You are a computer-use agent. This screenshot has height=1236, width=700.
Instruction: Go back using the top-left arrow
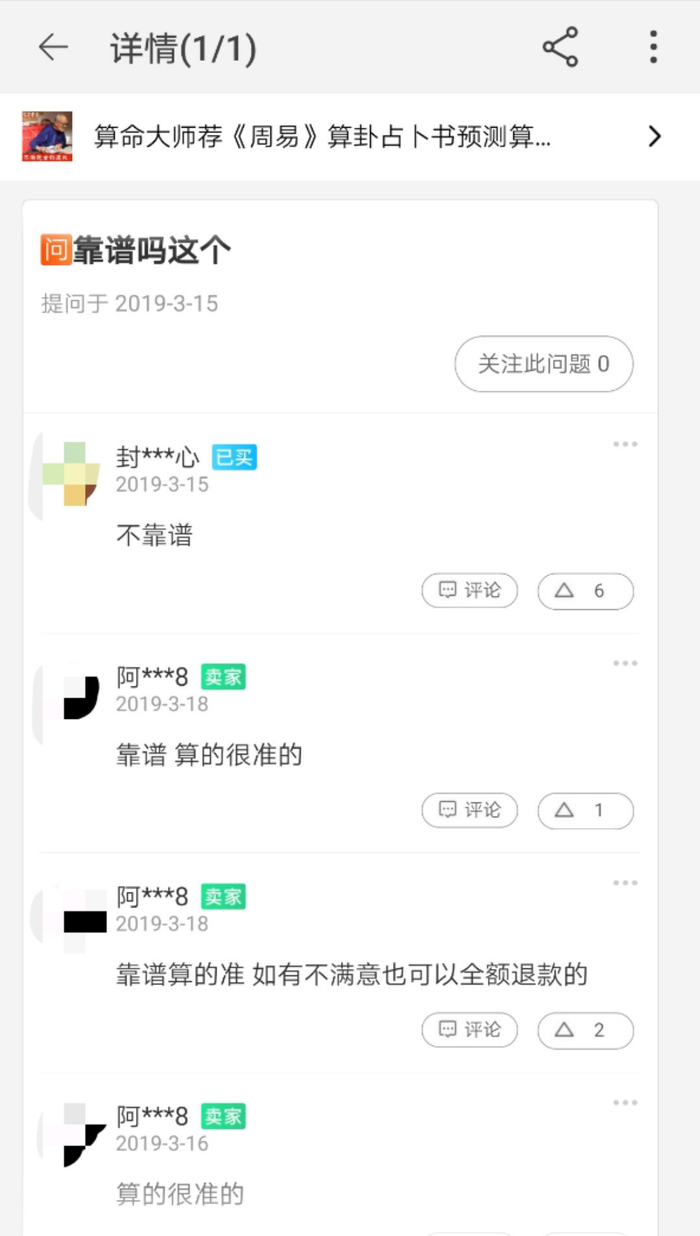click(52, 47)
